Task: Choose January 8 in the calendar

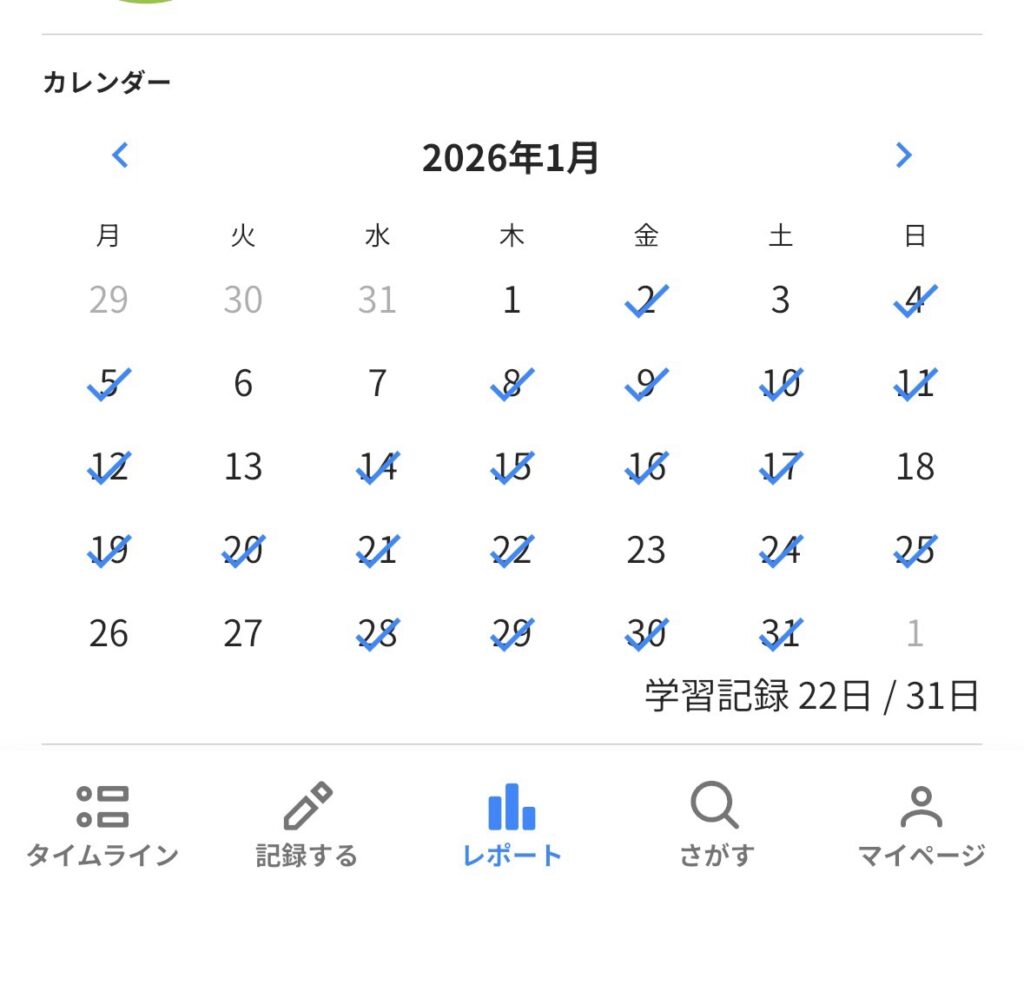Action: pyautogui.click(x=512, y=384)
